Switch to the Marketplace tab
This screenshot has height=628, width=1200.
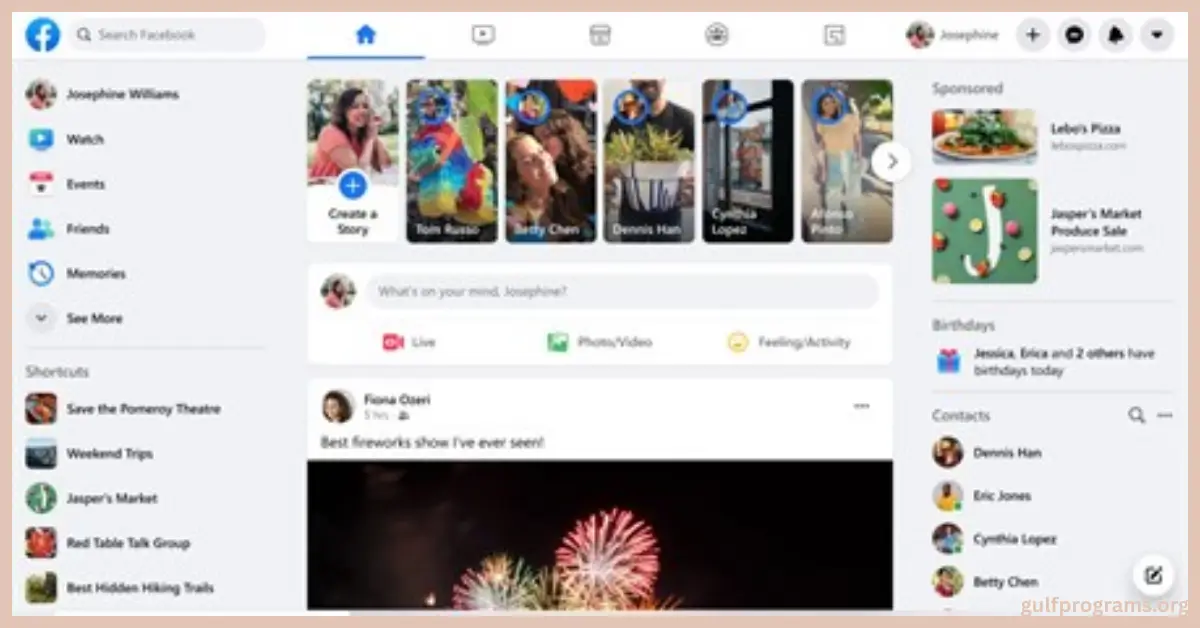(x=600, y=35)
